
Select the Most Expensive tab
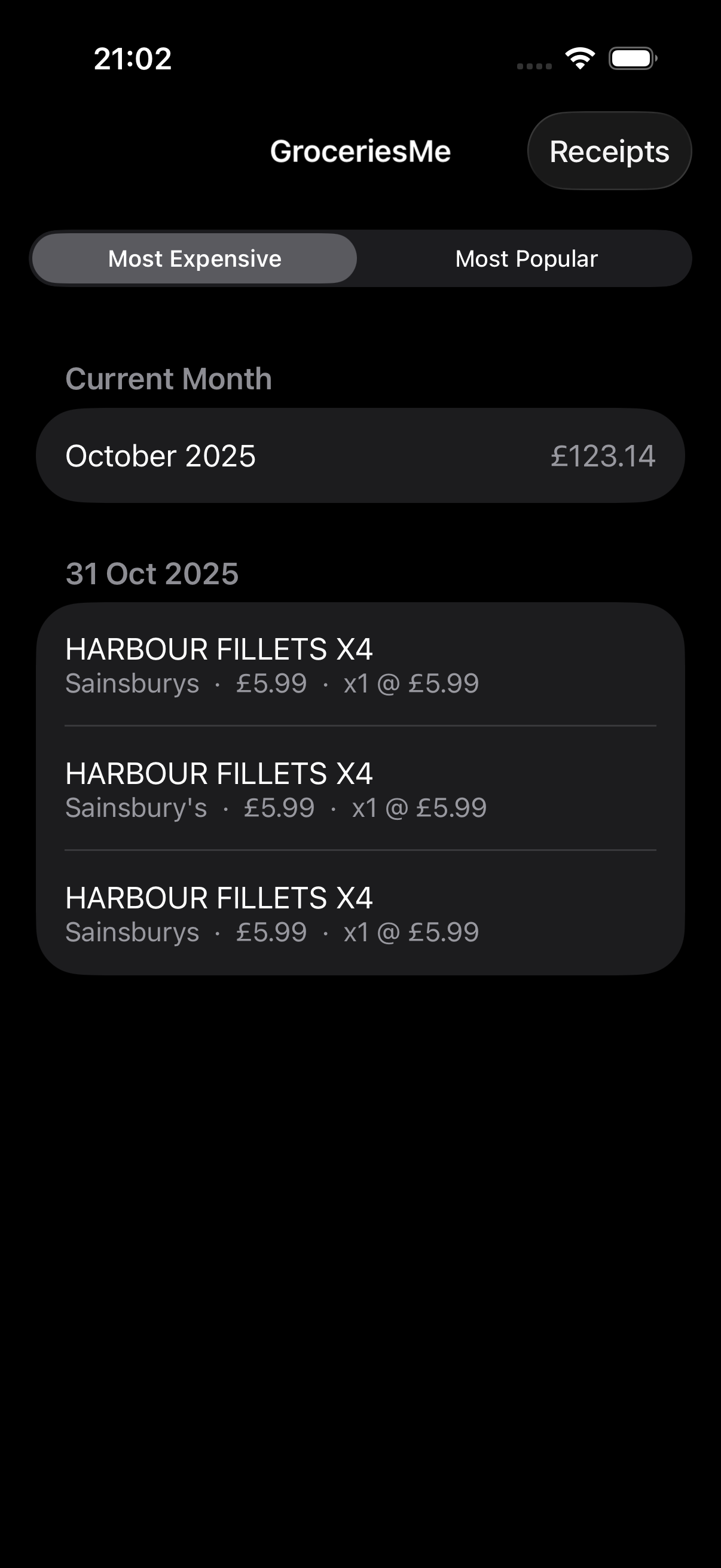[194, 258]
